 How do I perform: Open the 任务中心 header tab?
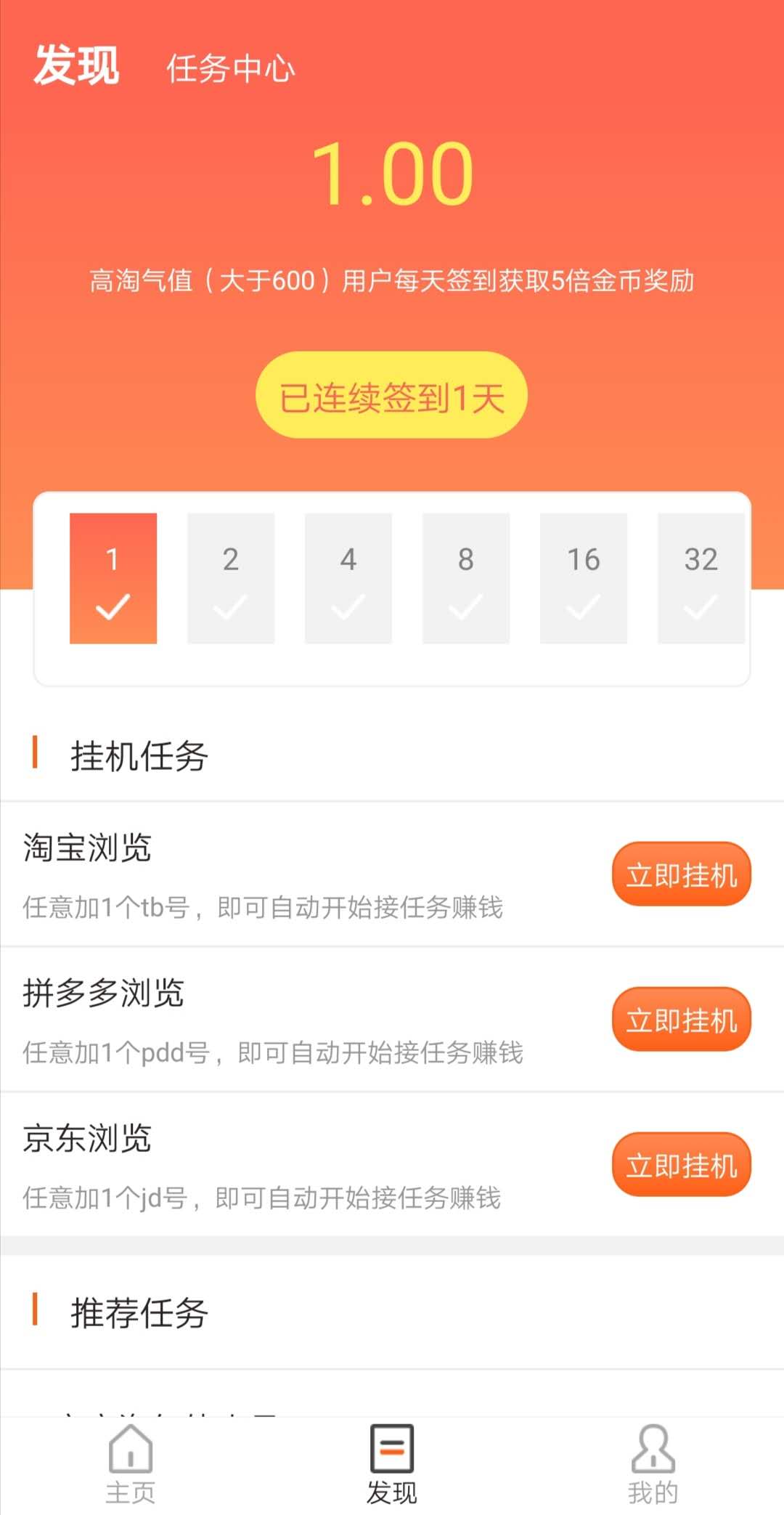(x=231, y=69)
